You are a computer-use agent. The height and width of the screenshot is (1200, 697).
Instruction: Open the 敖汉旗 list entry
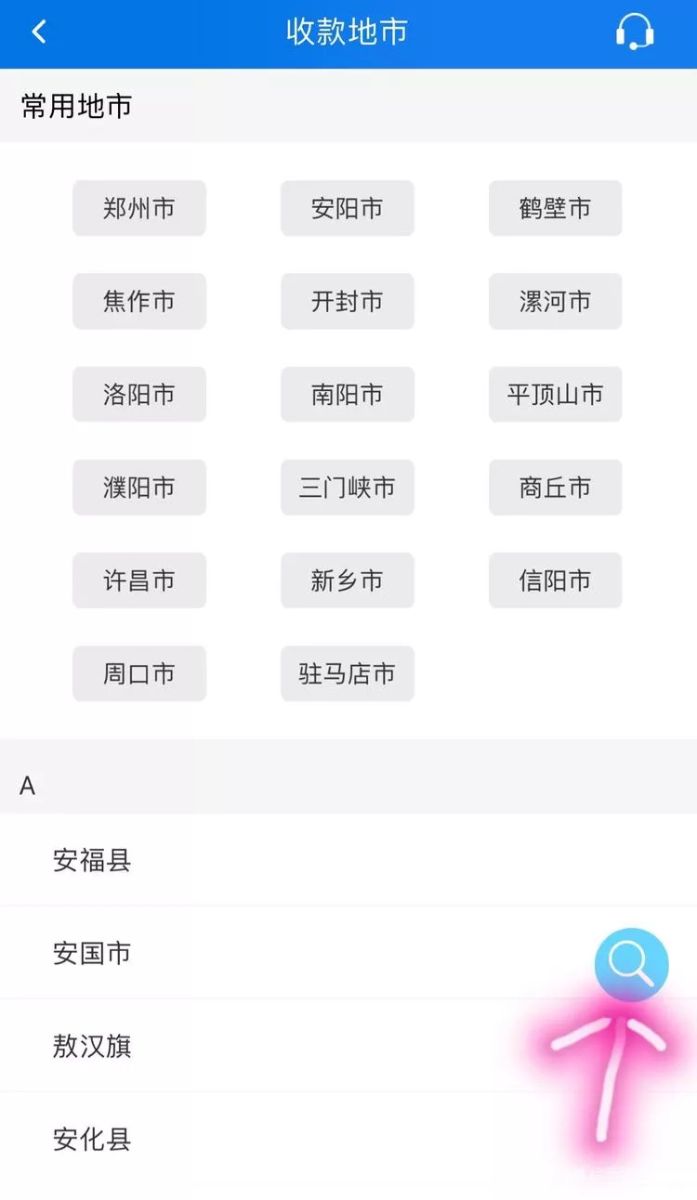point(348,1046)
